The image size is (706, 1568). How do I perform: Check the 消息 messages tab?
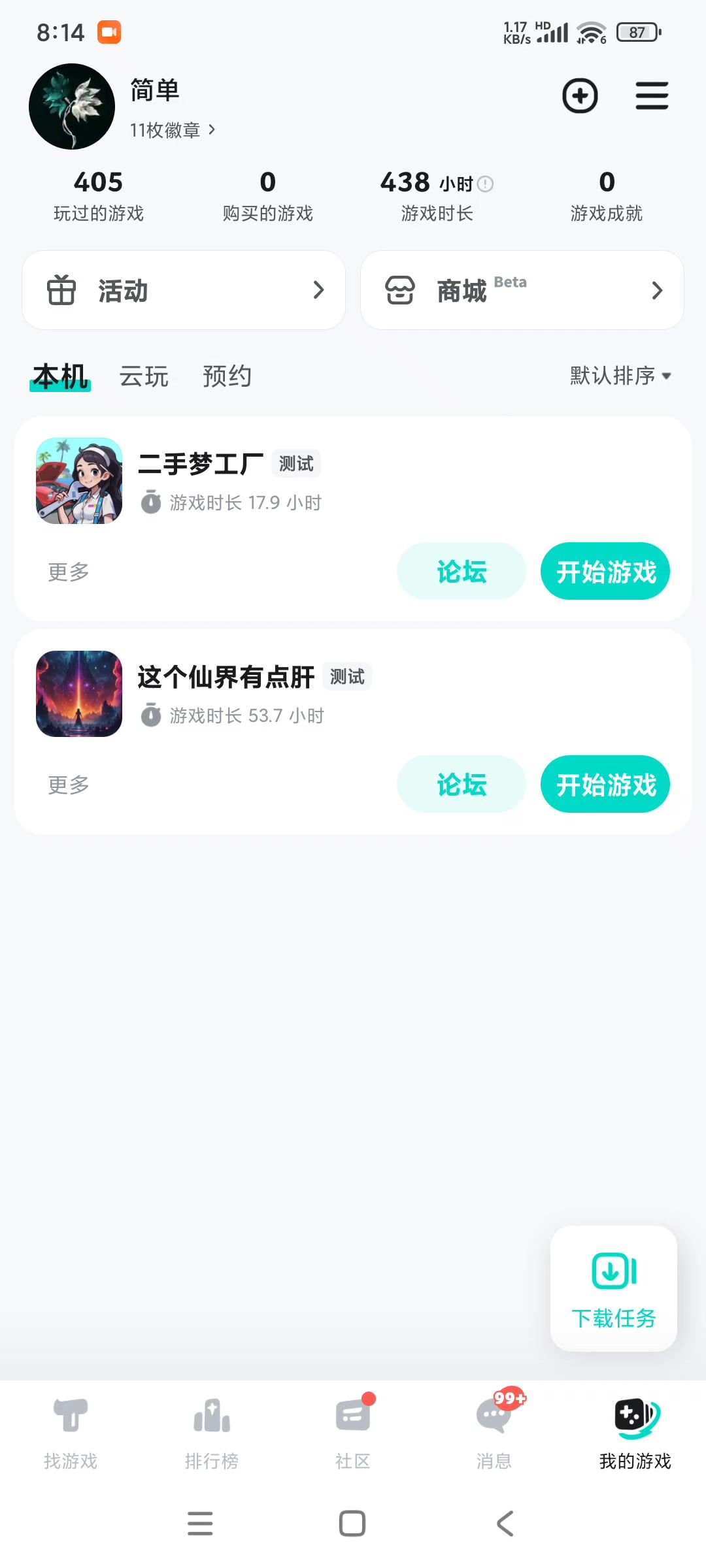pyautogui.click(x=494, y=1433)
